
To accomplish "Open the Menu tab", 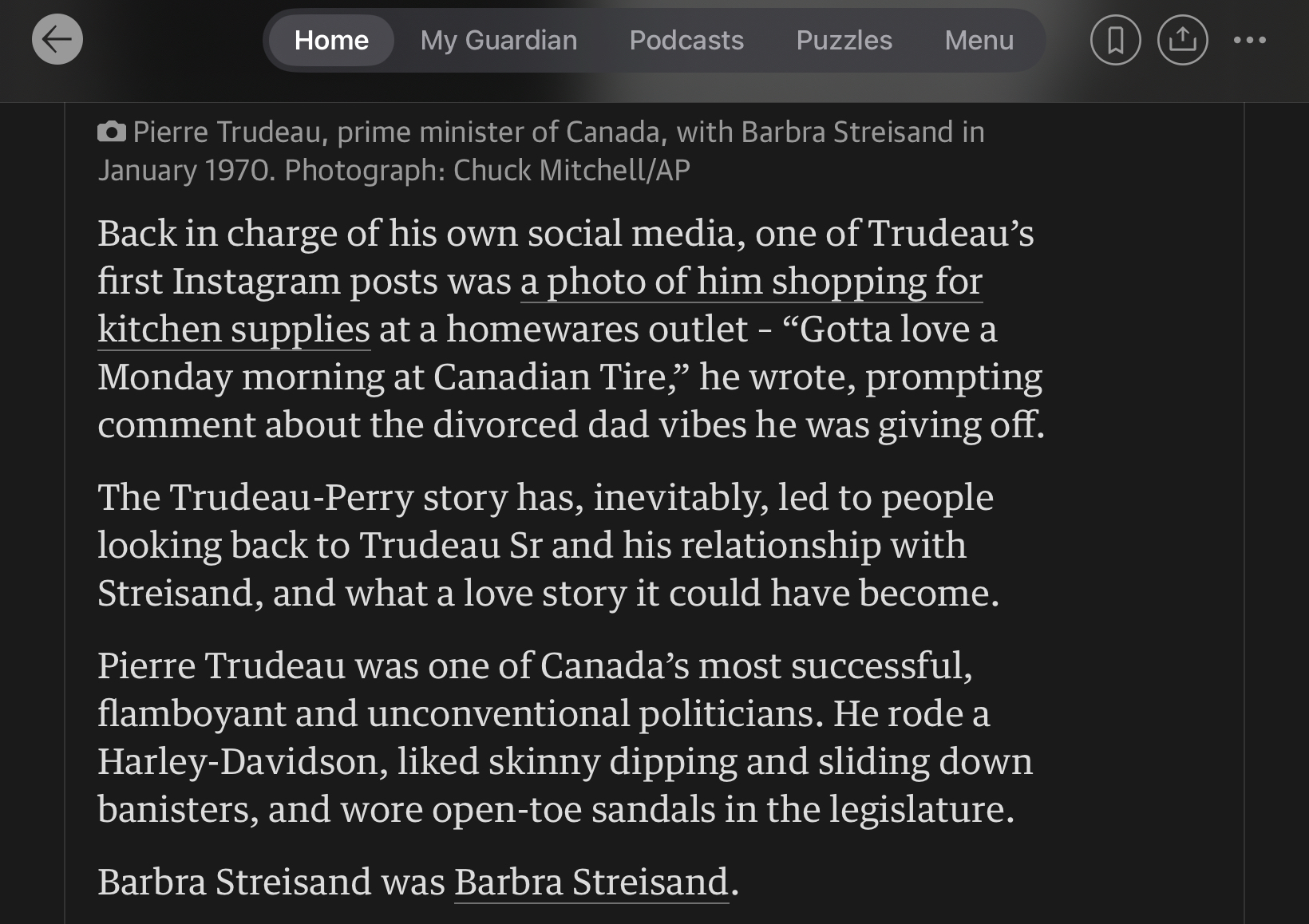I will tap(979, 40).
